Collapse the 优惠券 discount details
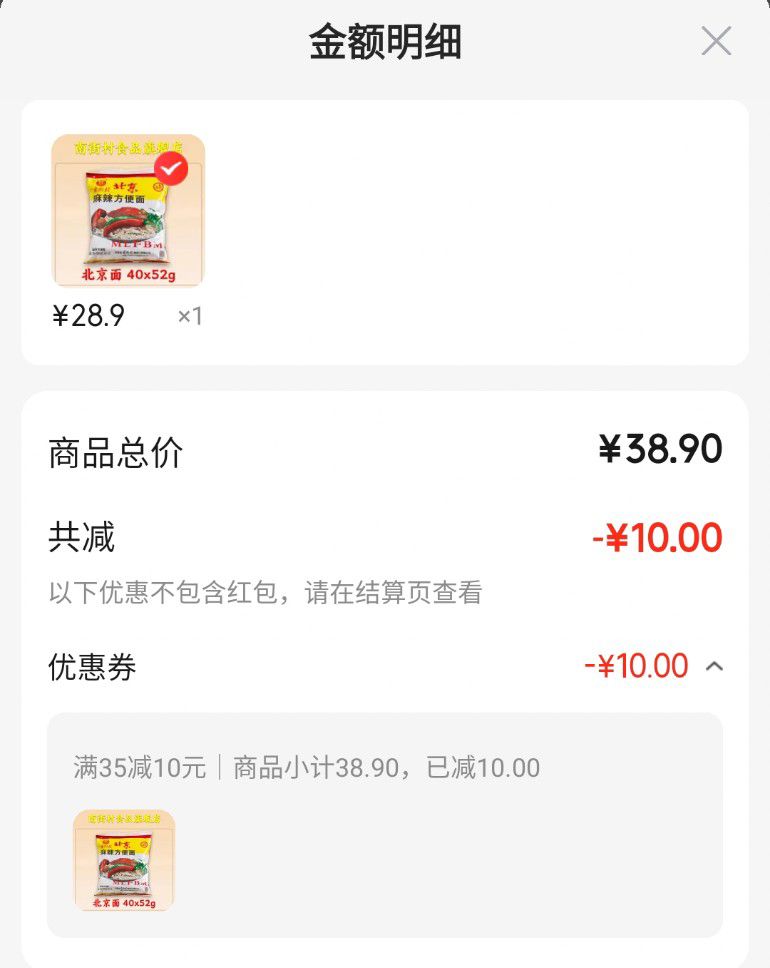The image size is (770, 968). (x=714, y=666)
